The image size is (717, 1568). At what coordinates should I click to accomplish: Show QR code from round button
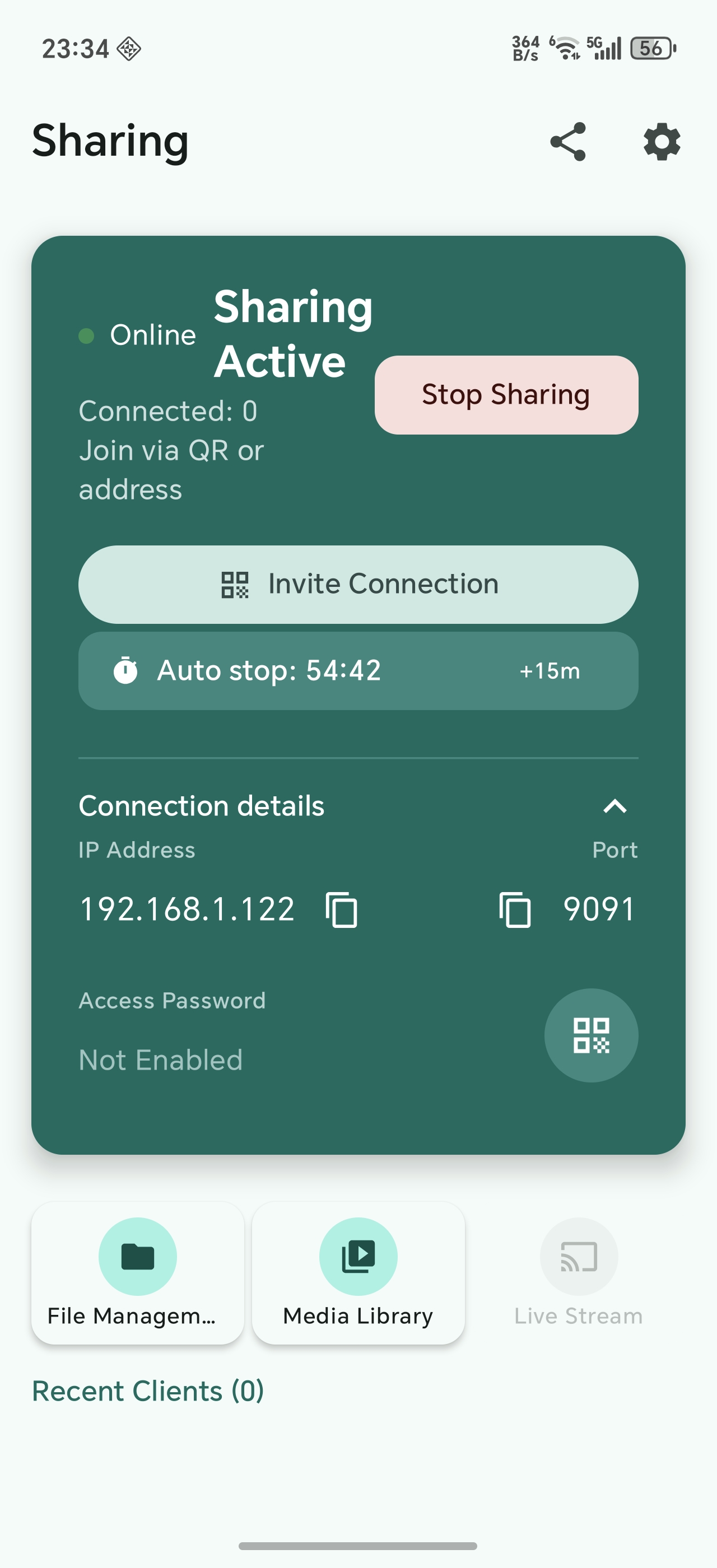591,1035
